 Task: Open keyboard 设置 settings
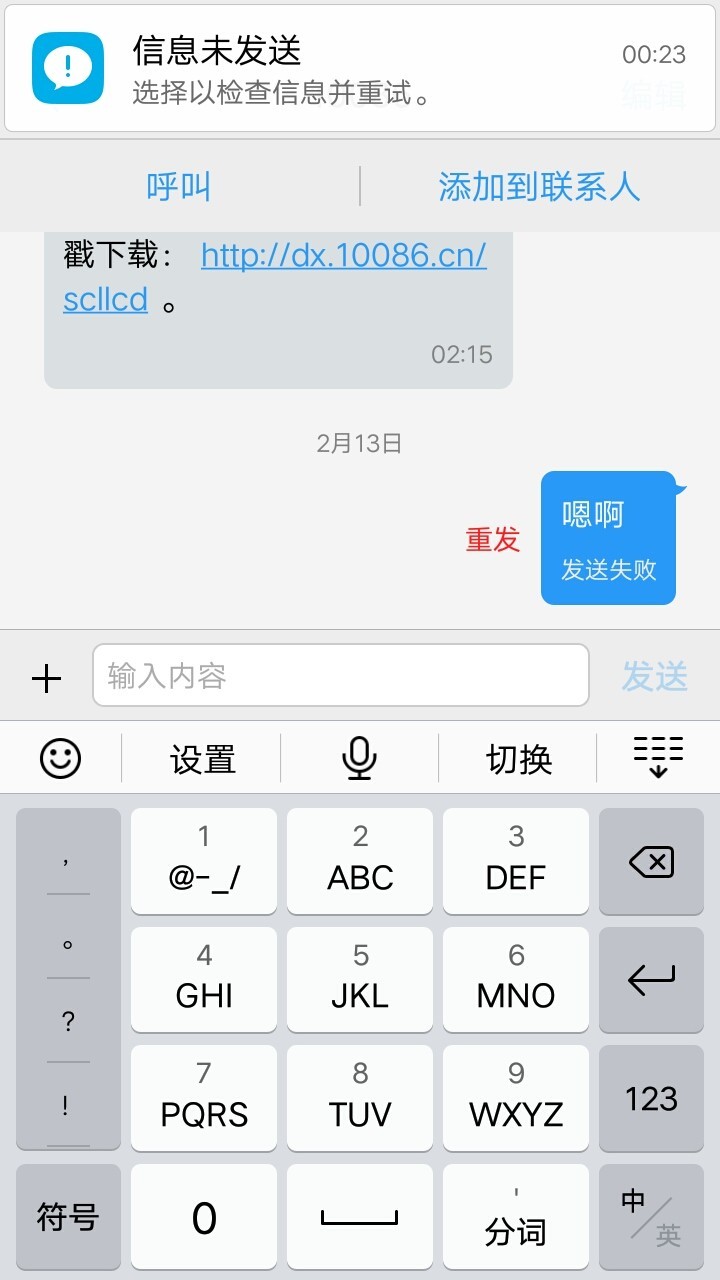[203, 760]
